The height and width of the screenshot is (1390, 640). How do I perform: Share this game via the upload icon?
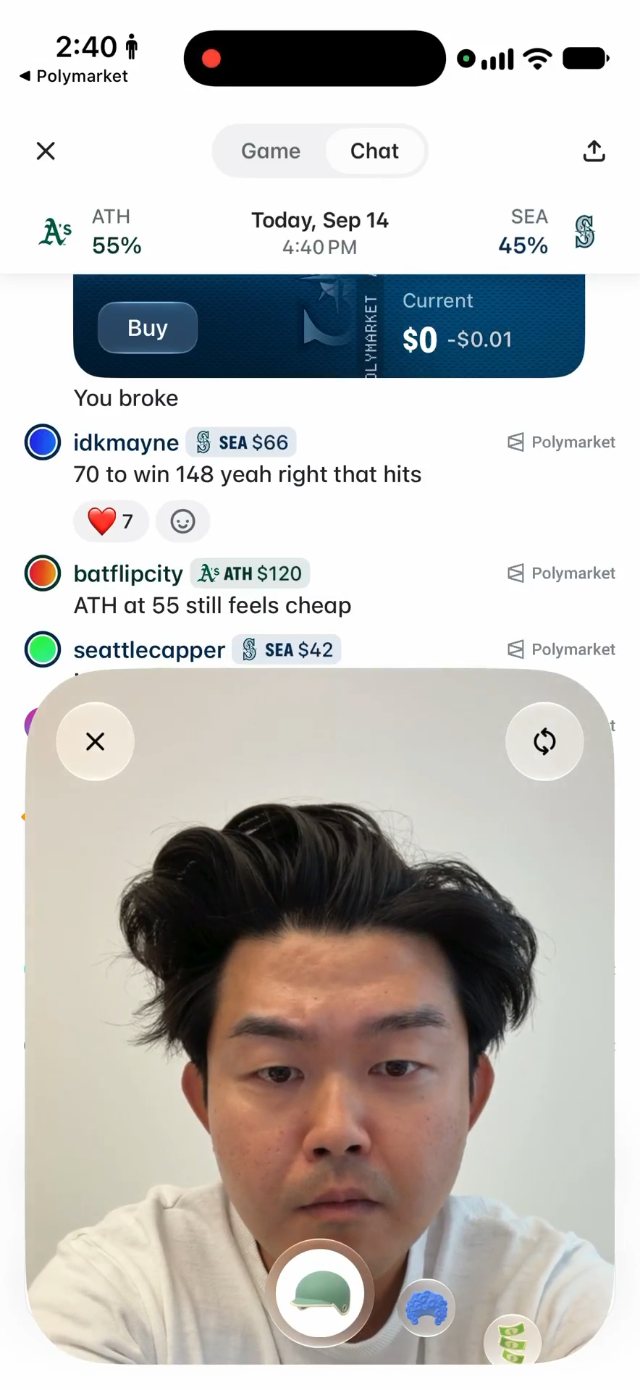[594, 151]
